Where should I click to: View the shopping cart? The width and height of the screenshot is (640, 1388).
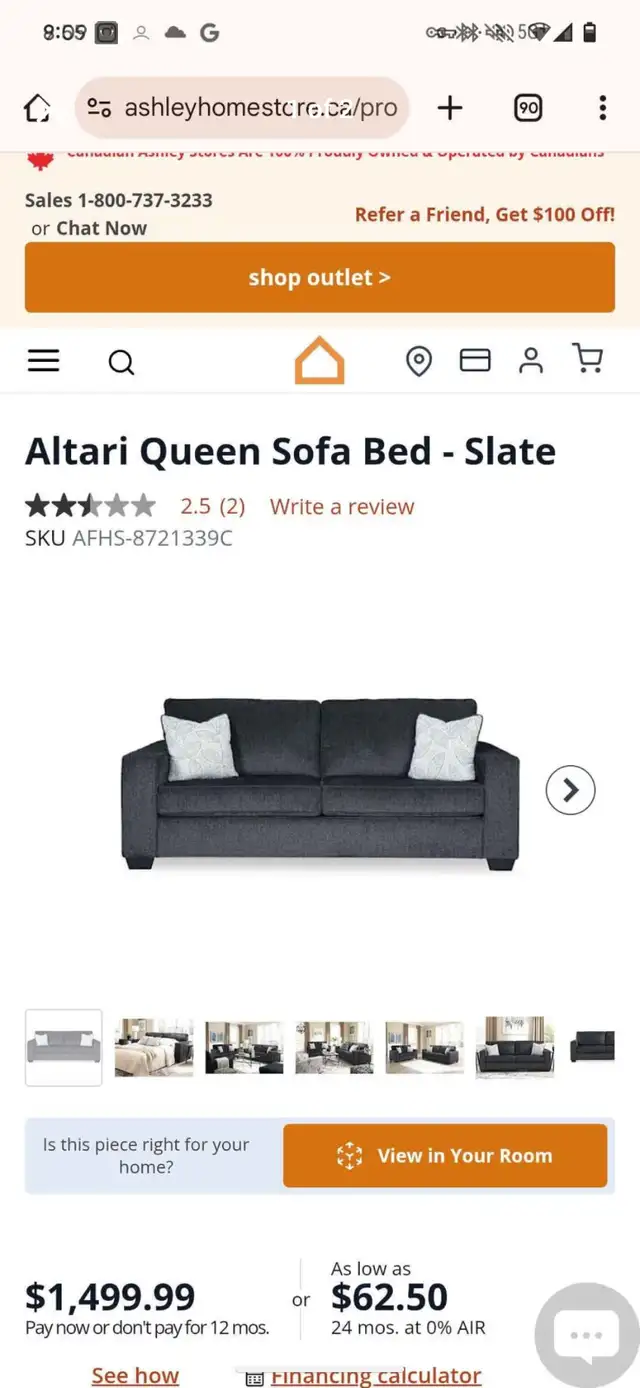(x=588, y=359)
